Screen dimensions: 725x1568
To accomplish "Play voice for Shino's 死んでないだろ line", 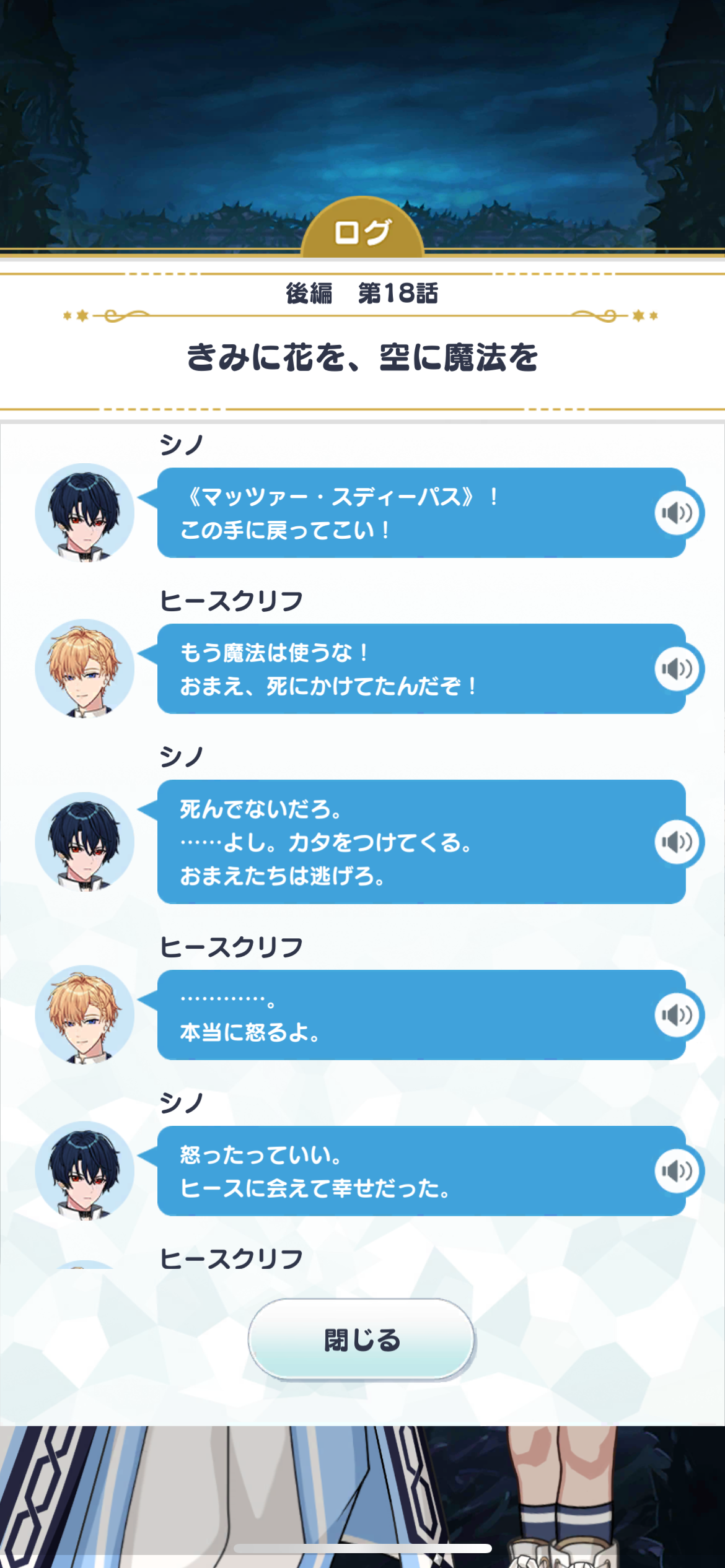I will coord(677,842).
